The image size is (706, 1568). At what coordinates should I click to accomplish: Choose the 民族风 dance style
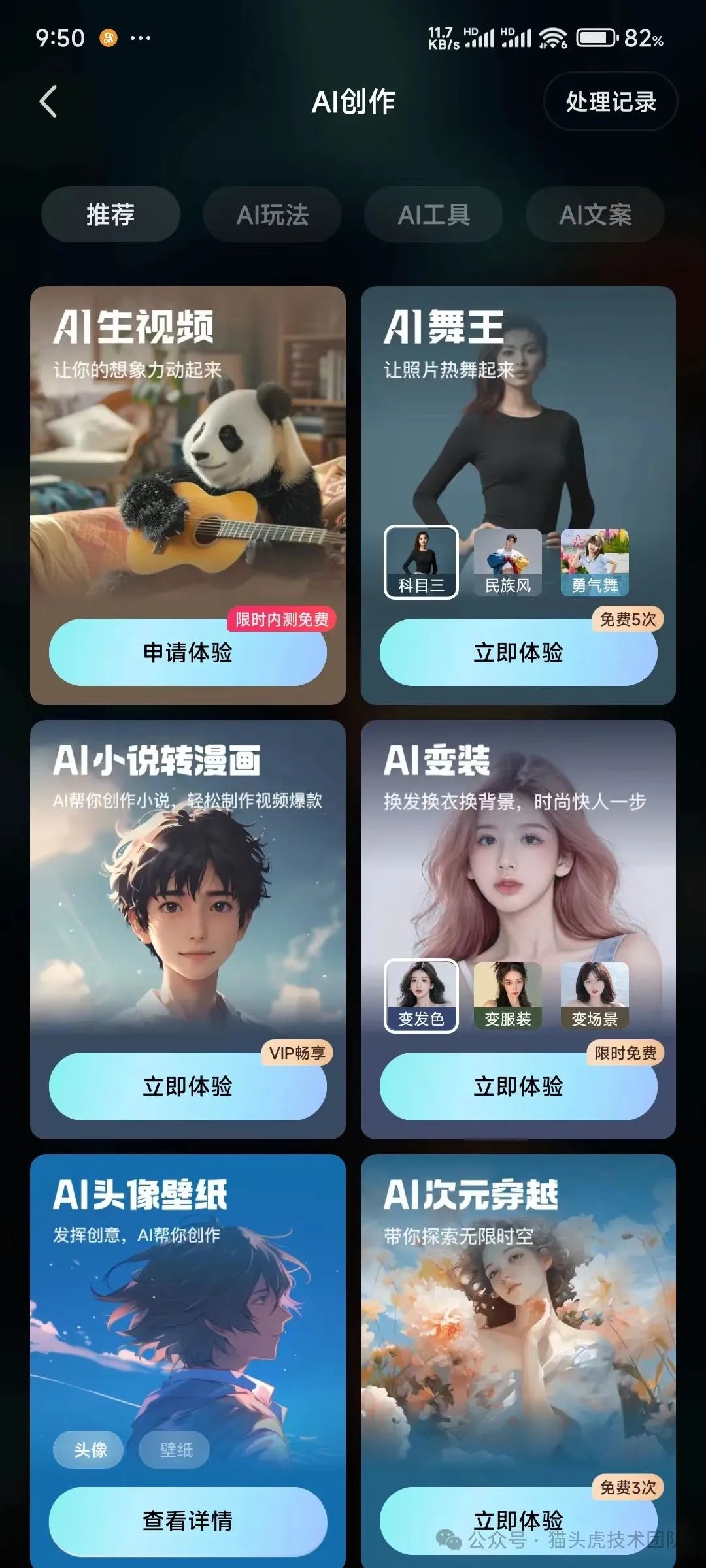[508, 562]
